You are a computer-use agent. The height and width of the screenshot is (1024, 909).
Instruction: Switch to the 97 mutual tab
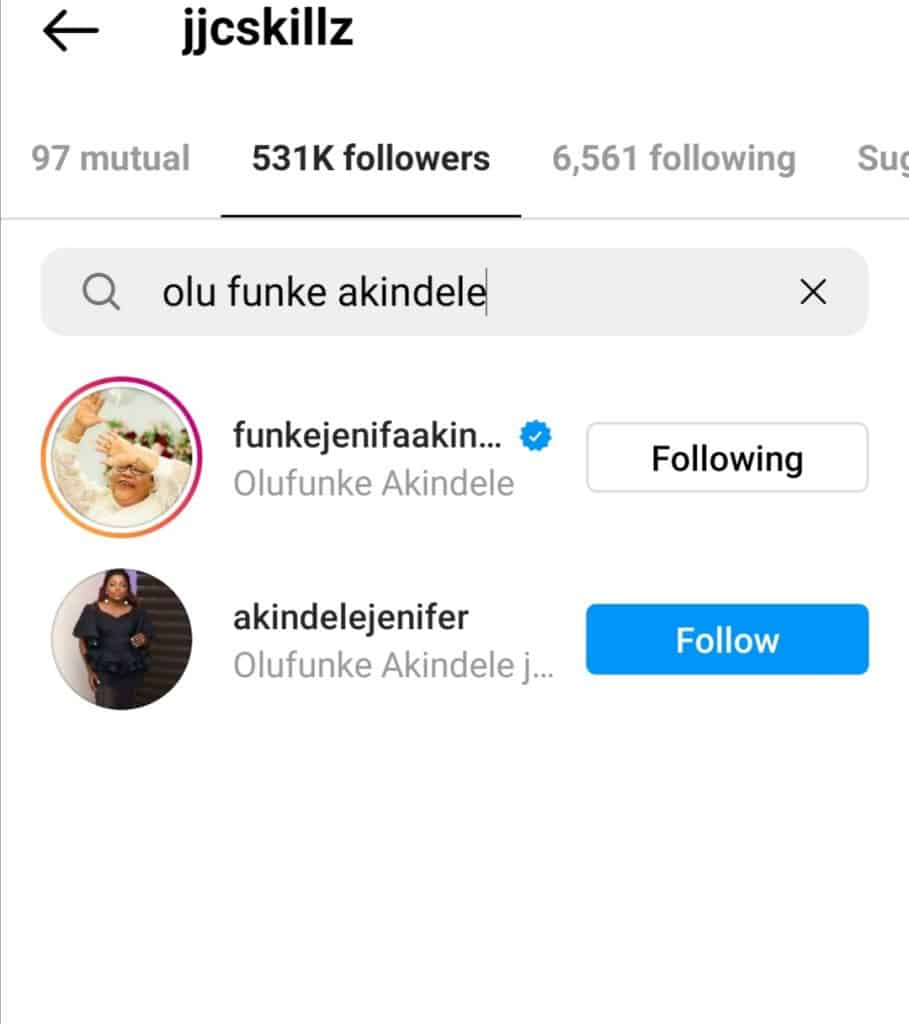point(110,159)
